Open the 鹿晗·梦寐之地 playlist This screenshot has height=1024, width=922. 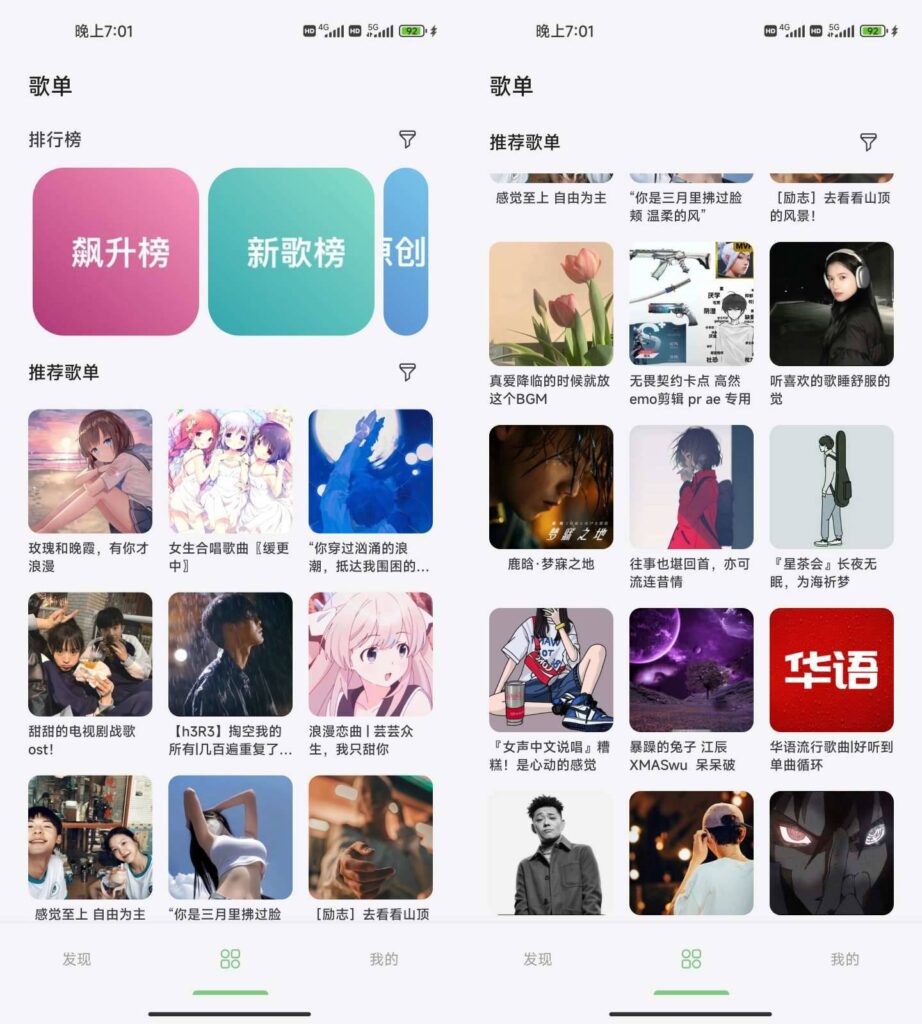(x=551, y=487)
